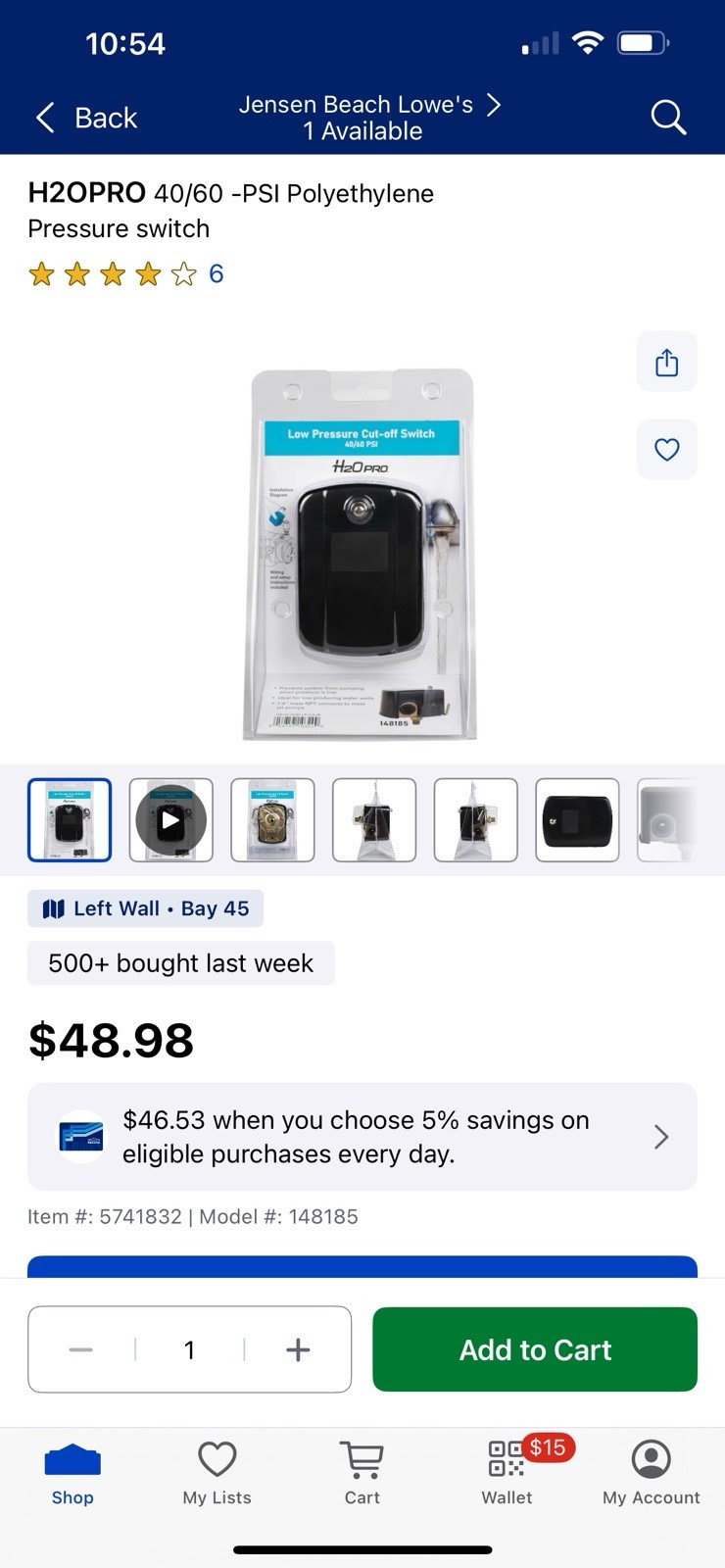
Task: Play the product video thumbnail
Action: tap(170, 820)
